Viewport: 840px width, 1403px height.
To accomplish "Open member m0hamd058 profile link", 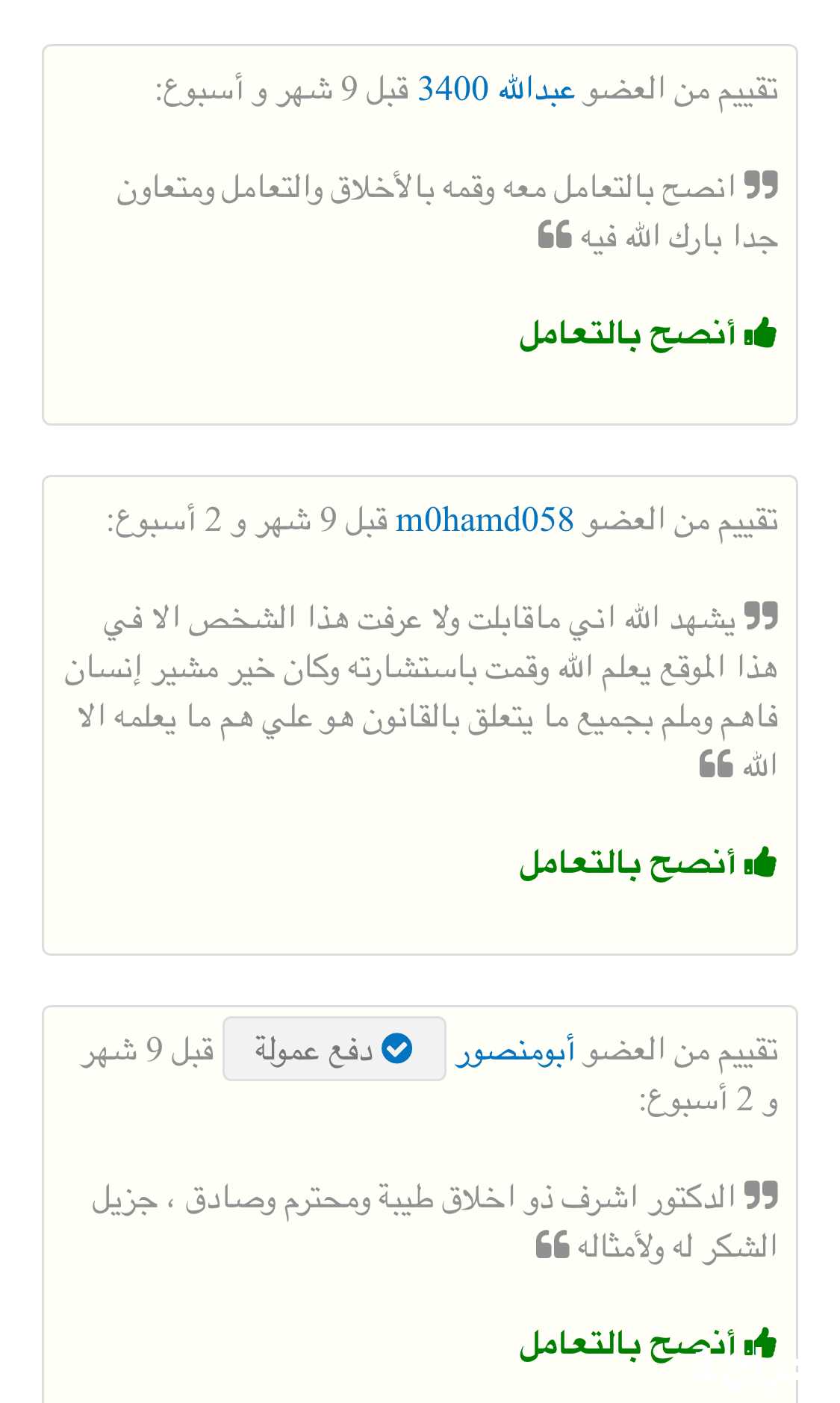I will [x=485, y=520].
